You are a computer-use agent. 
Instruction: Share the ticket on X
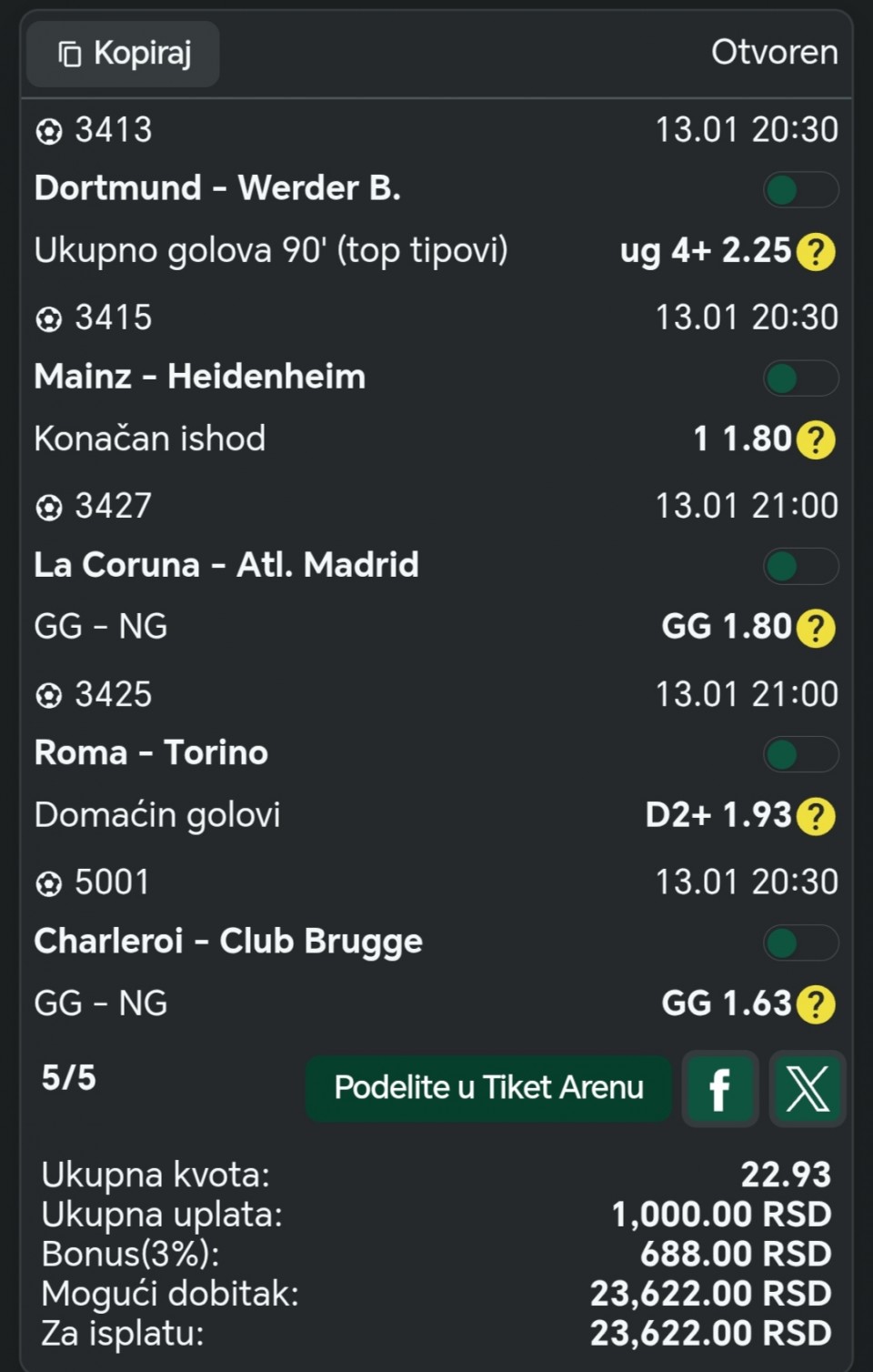point(808,1089)
